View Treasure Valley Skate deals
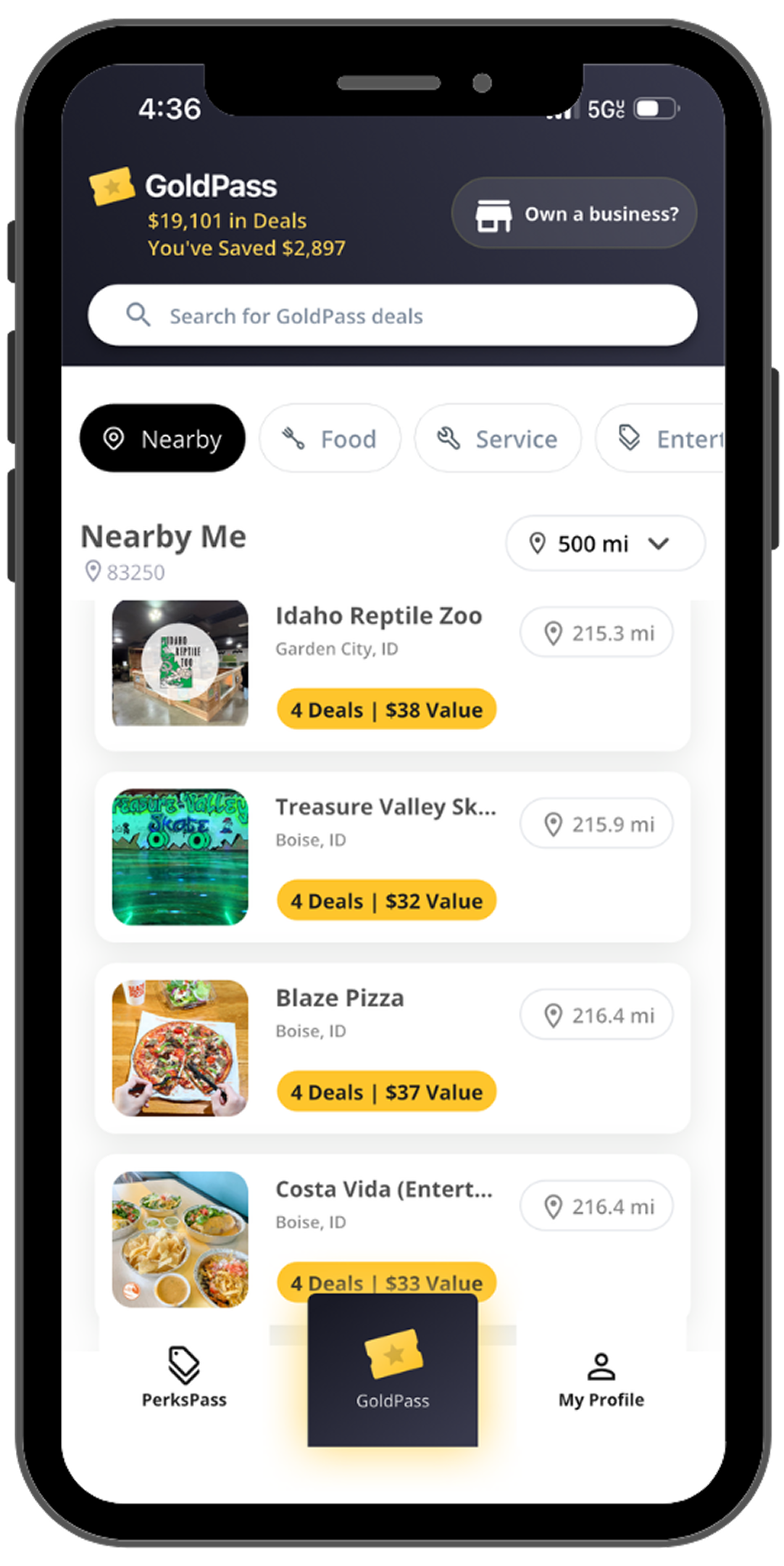 (392, 857)
